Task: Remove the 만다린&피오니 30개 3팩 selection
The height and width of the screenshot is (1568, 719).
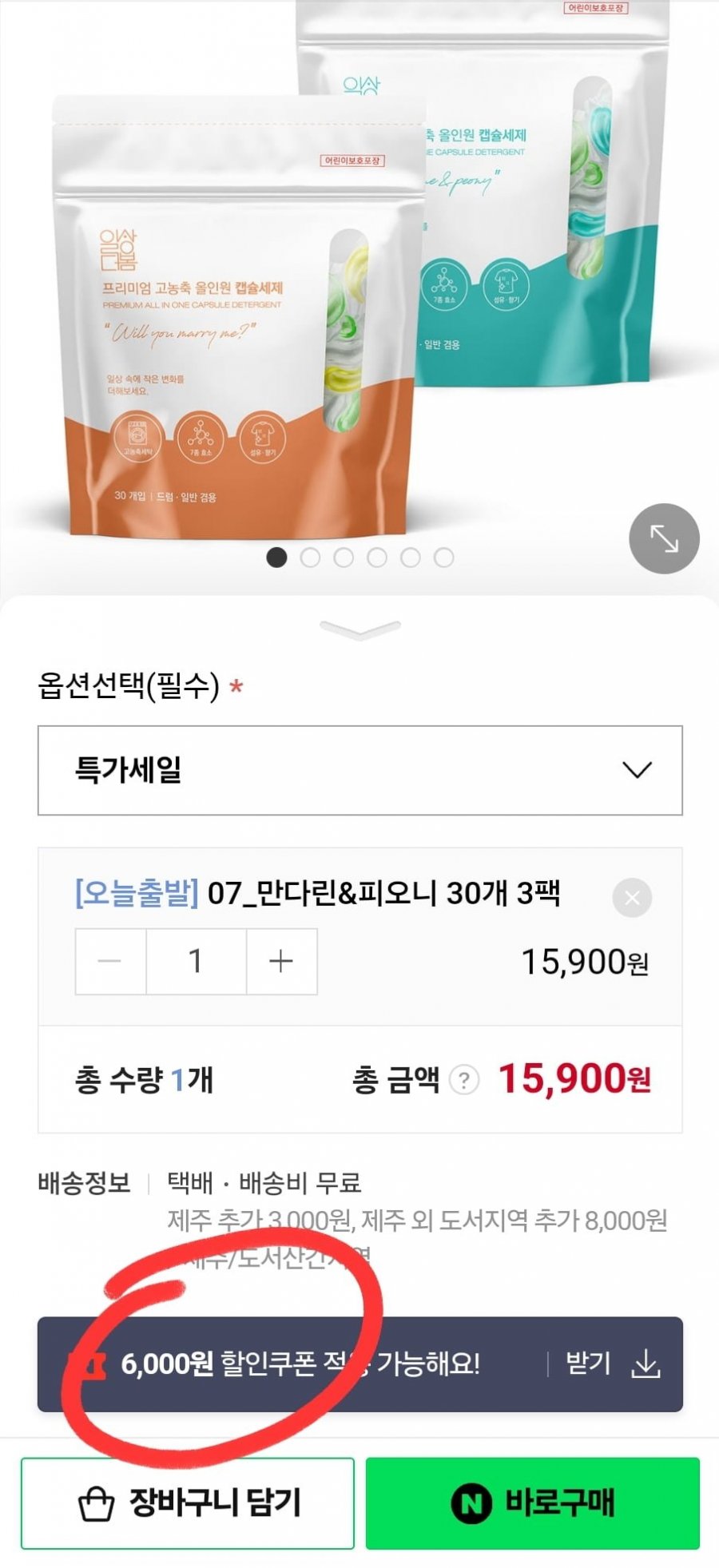Action: point(632,898)
